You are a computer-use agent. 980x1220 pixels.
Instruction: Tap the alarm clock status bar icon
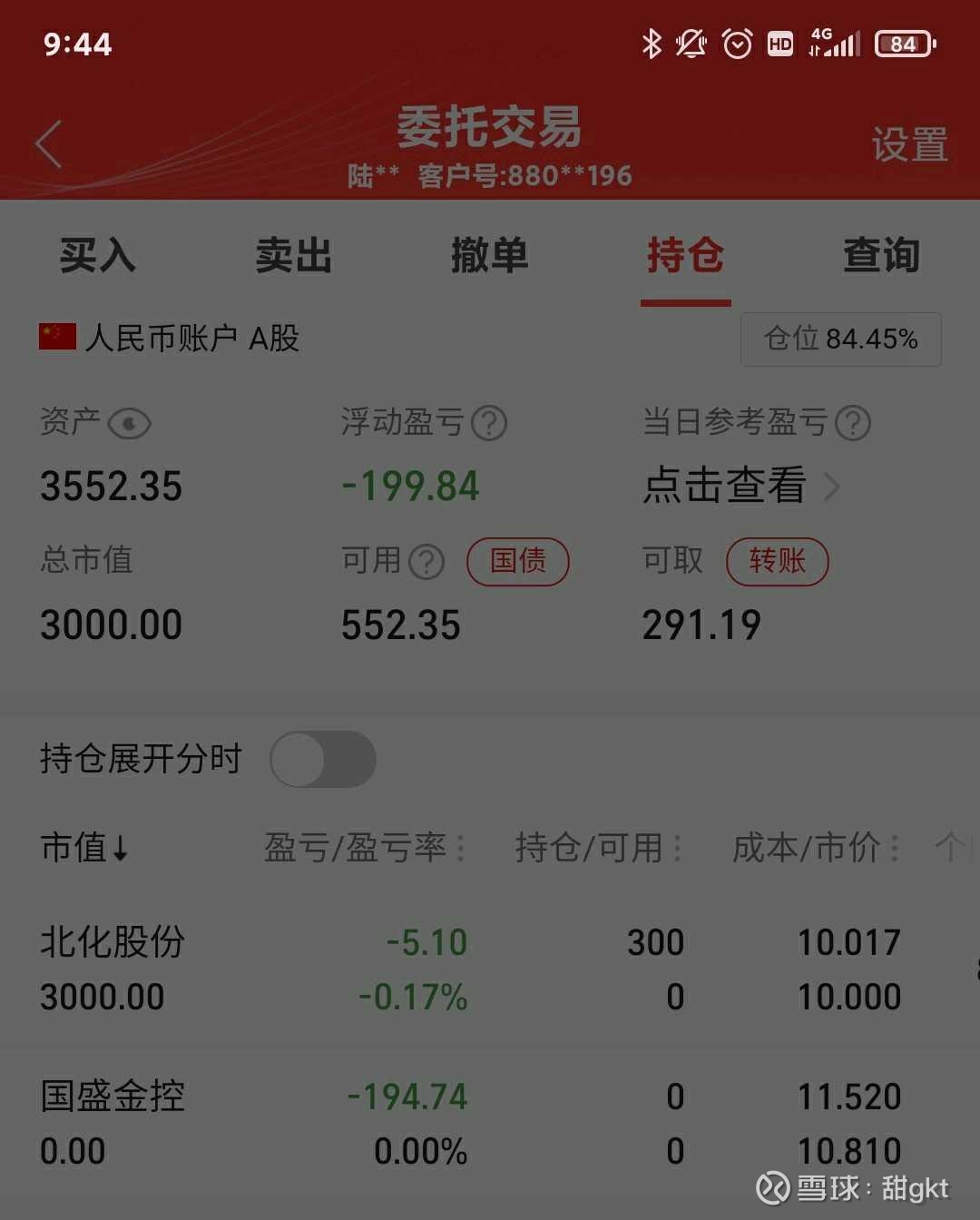pos(737,43)
